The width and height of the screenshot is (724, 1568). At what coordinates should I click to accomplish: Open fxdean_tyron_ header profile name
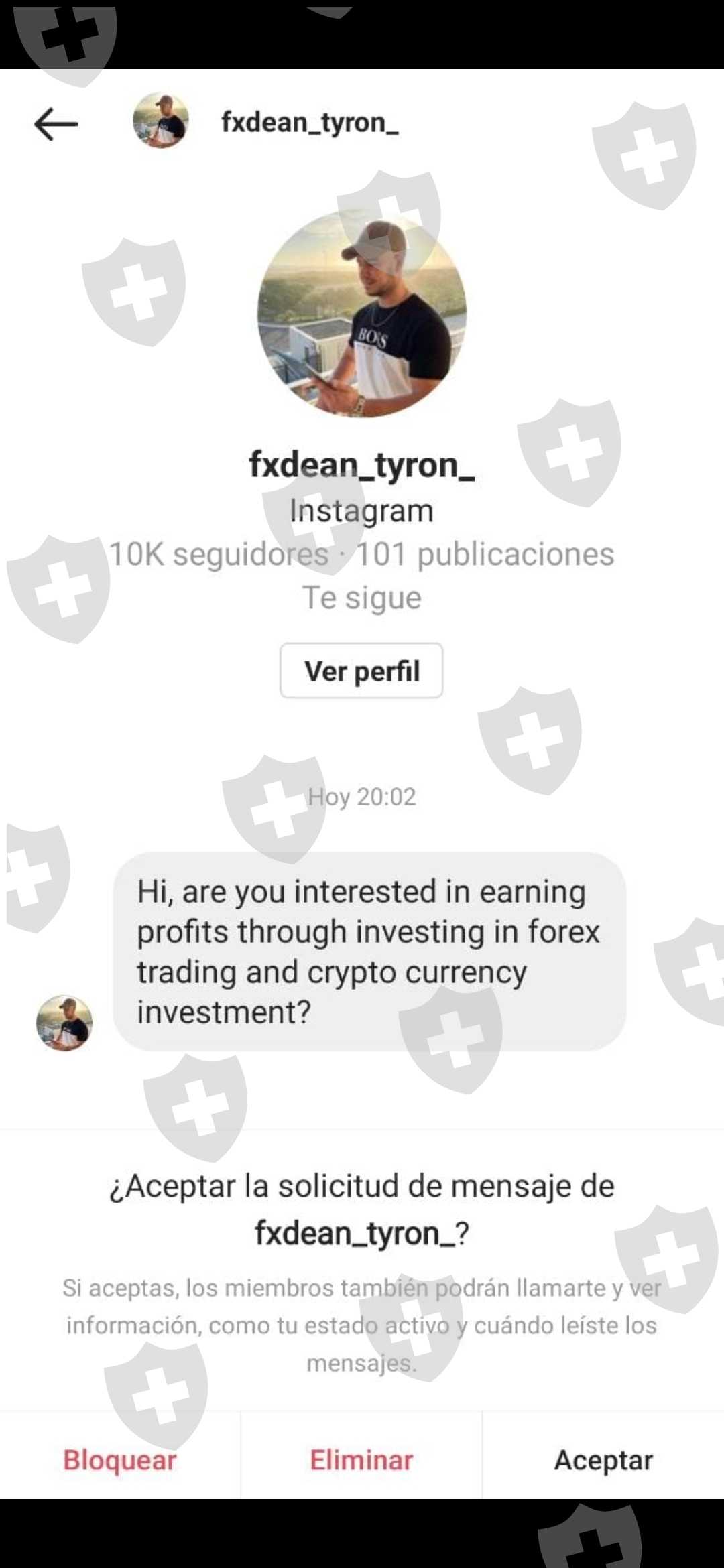tap(310, 123)
